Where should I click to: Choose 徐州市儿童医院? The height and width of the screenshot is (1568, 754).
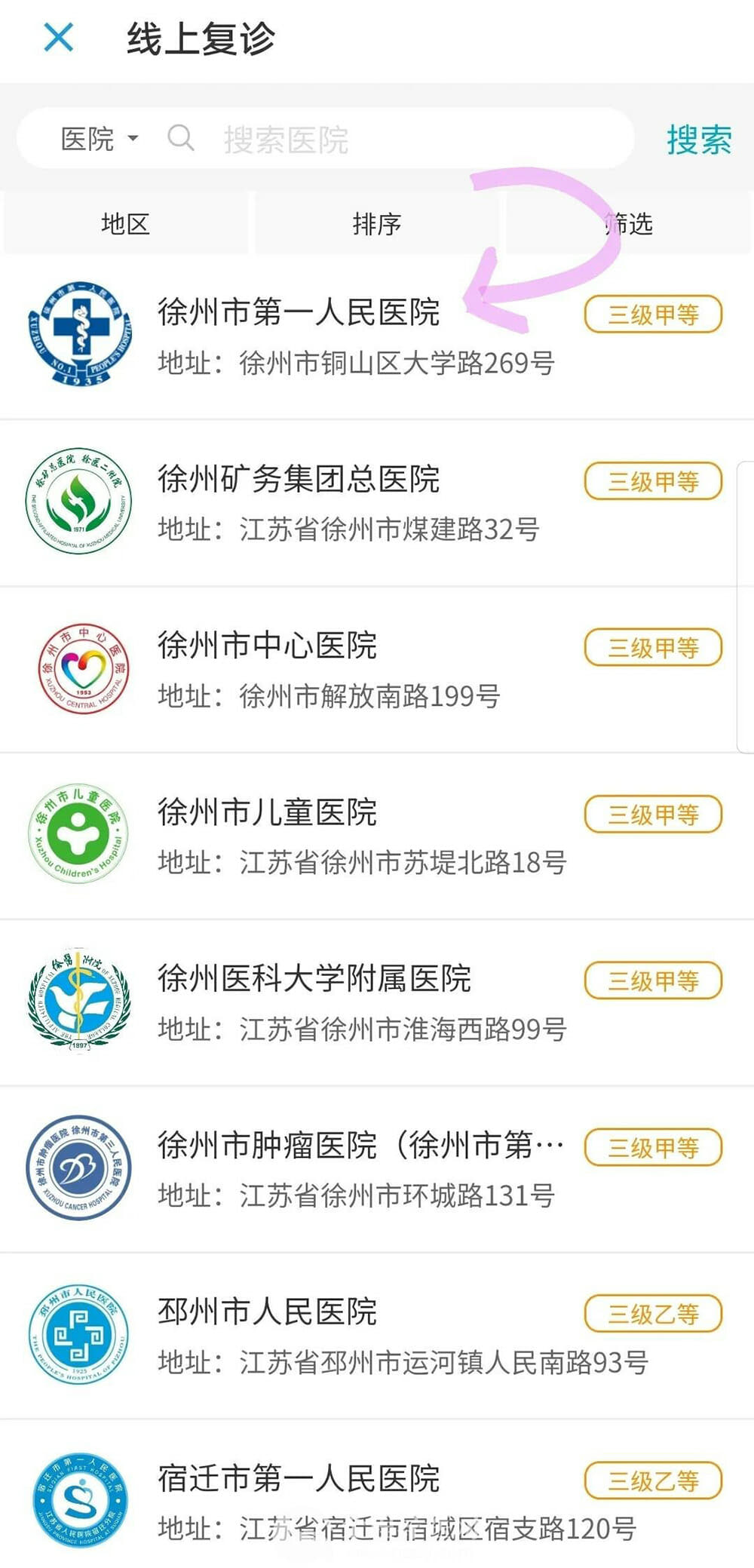377,836
